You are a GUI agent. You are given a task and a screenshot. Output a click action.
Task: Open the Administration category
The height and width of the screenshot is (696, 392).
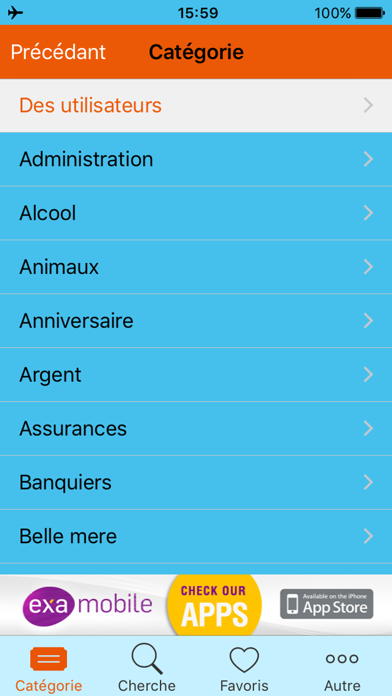click(196, 159)
